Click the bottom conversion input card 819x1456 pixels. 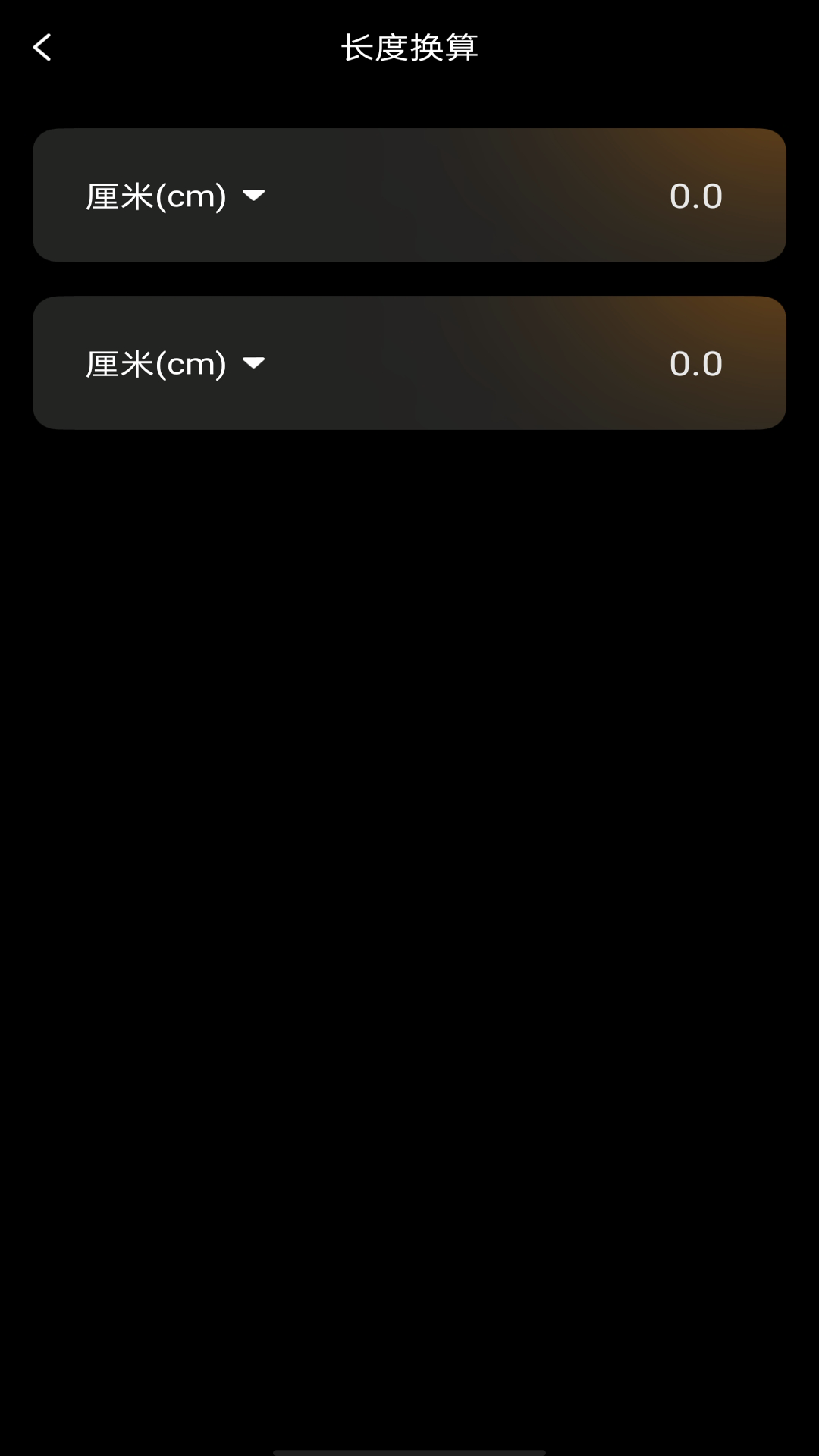coord(409,362)
